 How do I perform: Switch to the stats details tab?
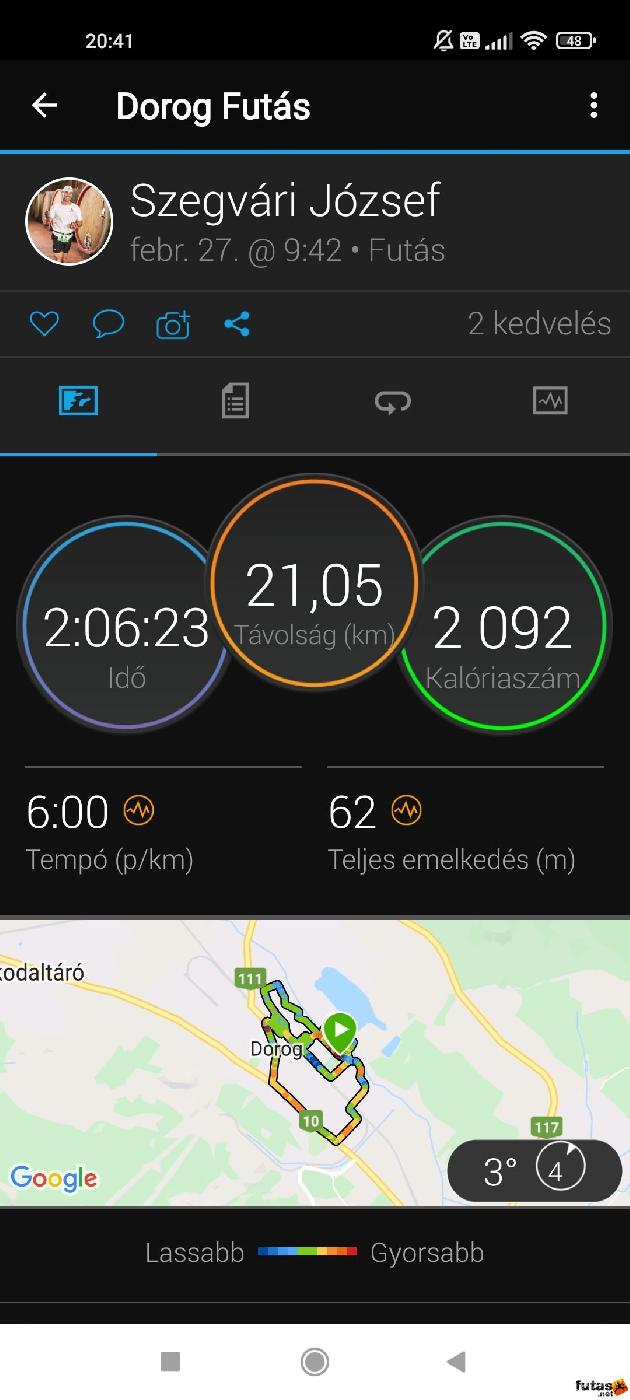(235, 402)
